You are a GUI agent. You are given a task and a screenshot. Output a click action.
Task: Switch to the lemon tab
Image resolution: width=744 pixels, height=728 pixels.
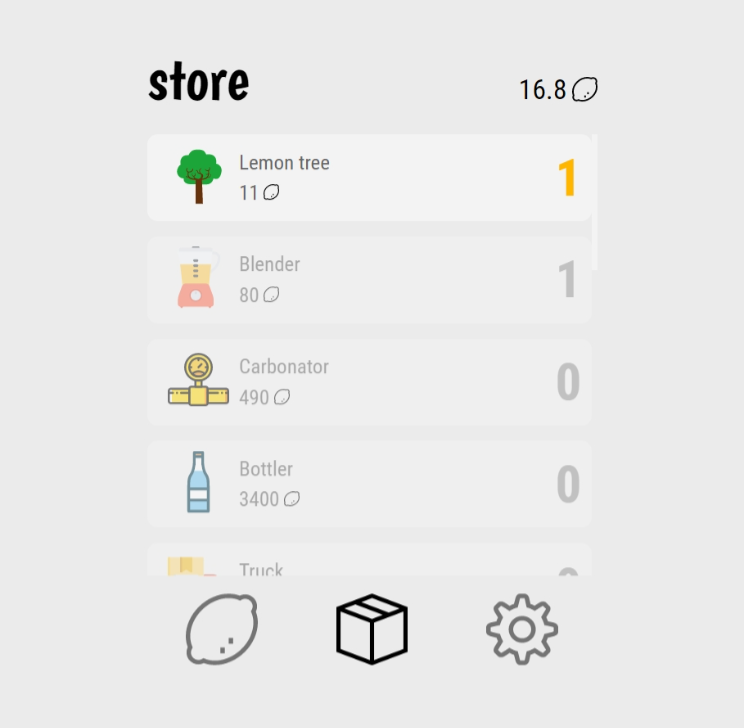(222, 629)
